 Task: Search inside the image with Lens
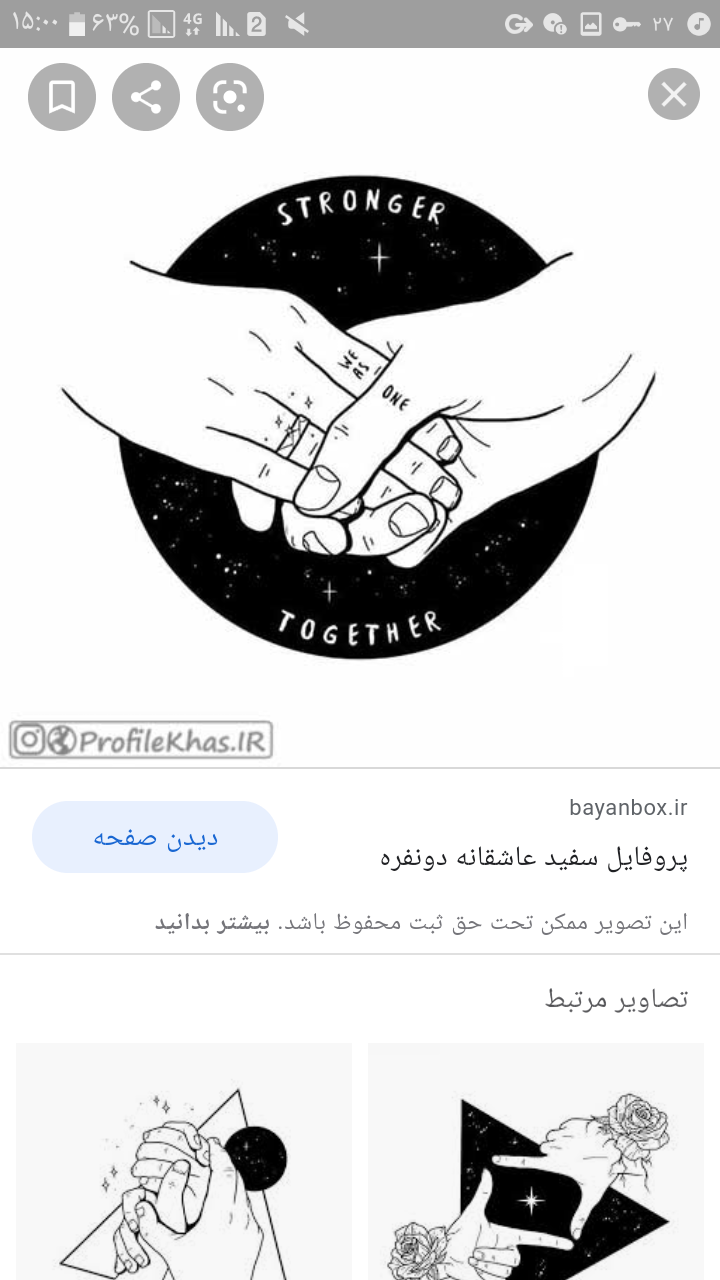pyautogui.click(x=230, y=97)
